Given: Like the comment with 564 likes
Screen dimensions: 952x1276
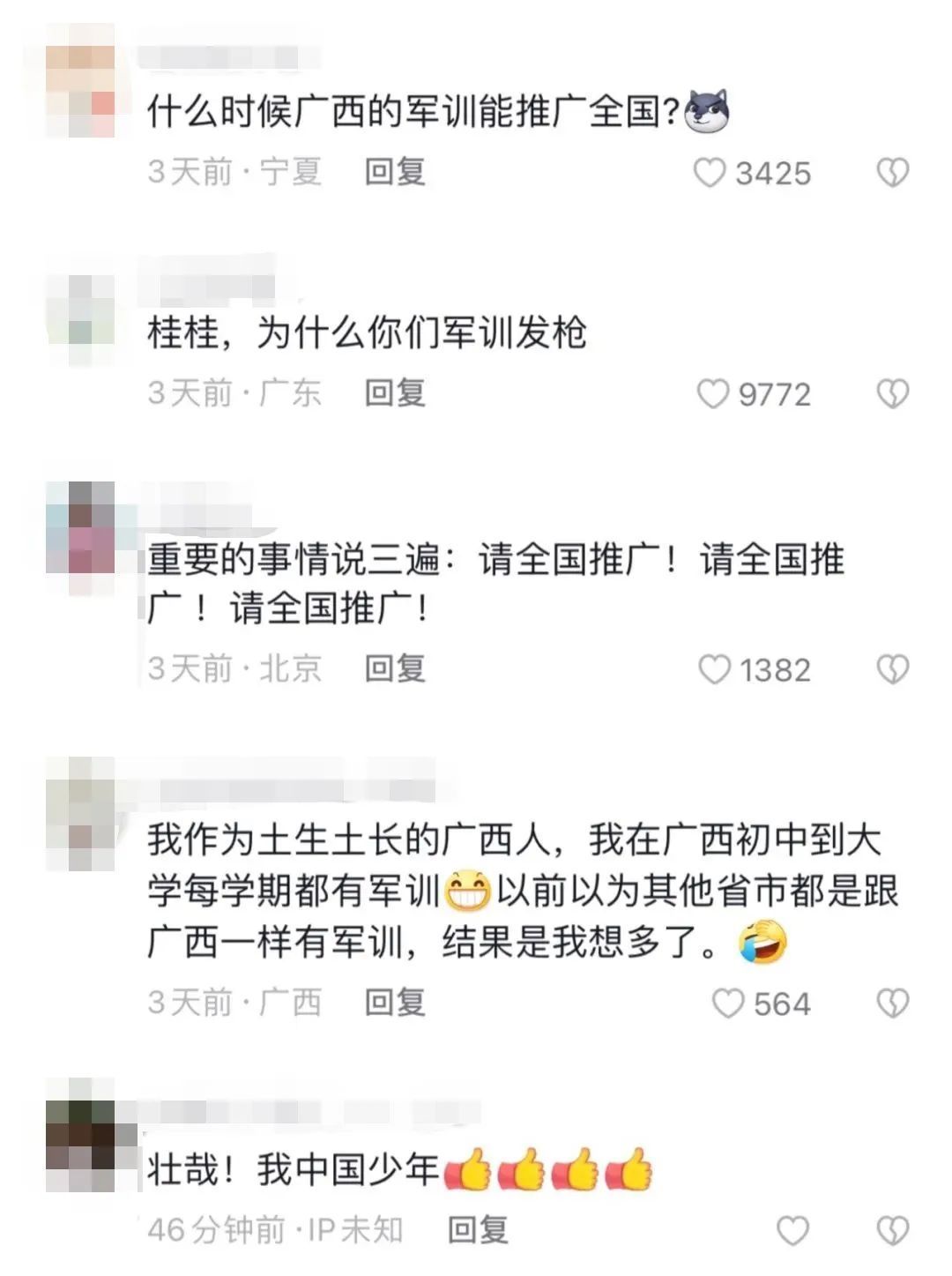Looking at the screenshot, I should (x=727, y=1004).
